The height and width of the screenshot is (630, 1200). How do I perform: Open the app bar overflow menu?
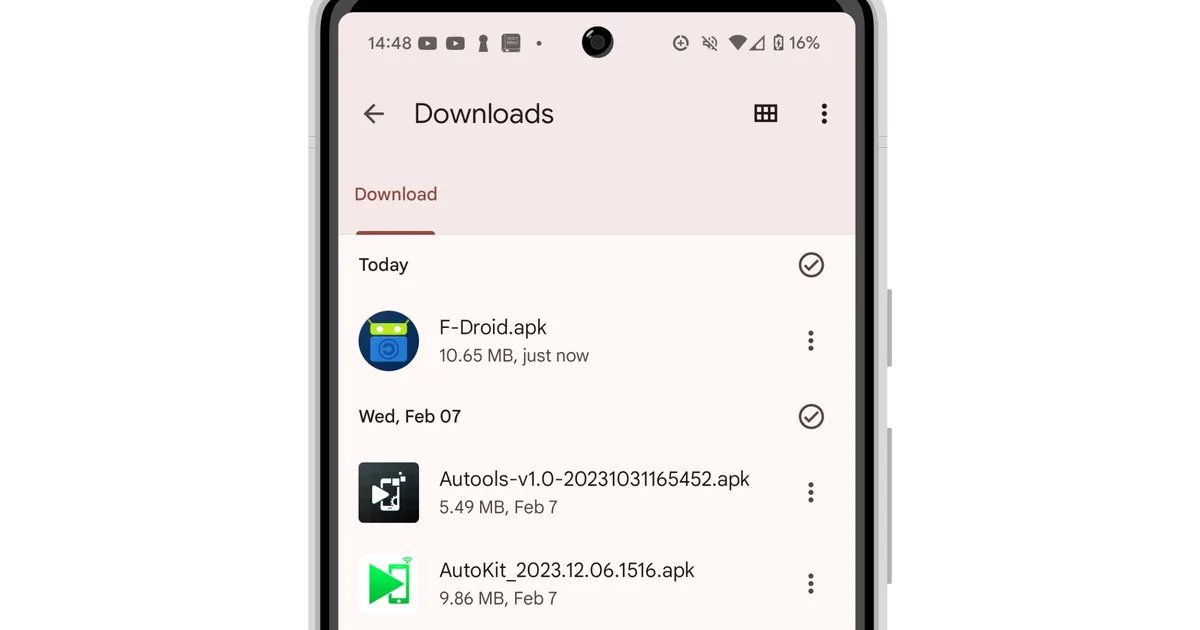point(824,114)
